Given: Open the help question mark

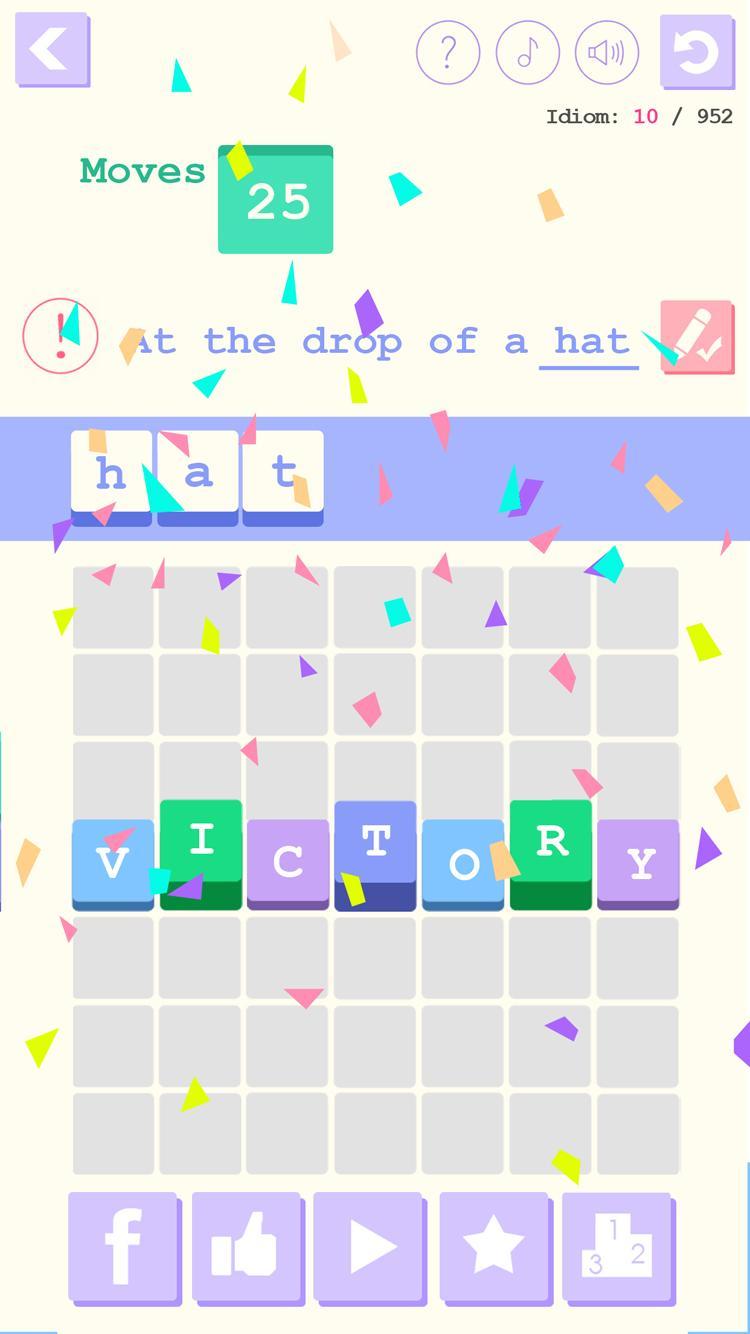Looking at the screenshot, I should coord(447,52).
